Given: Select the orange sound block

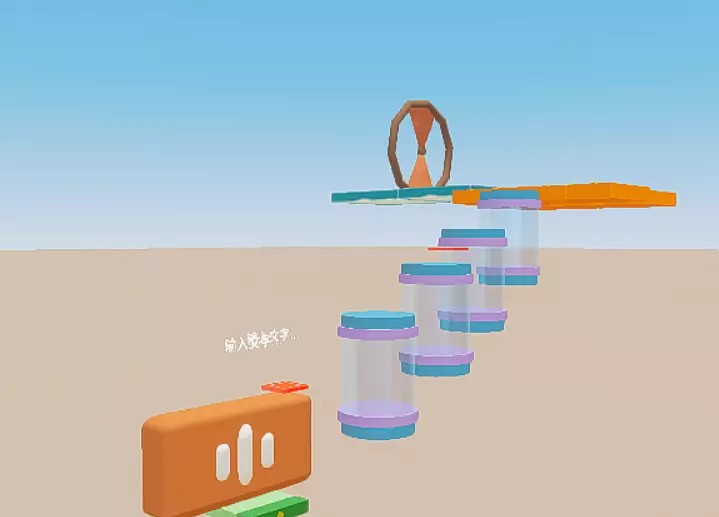Looking at the screenshot, I should [227, 454].
